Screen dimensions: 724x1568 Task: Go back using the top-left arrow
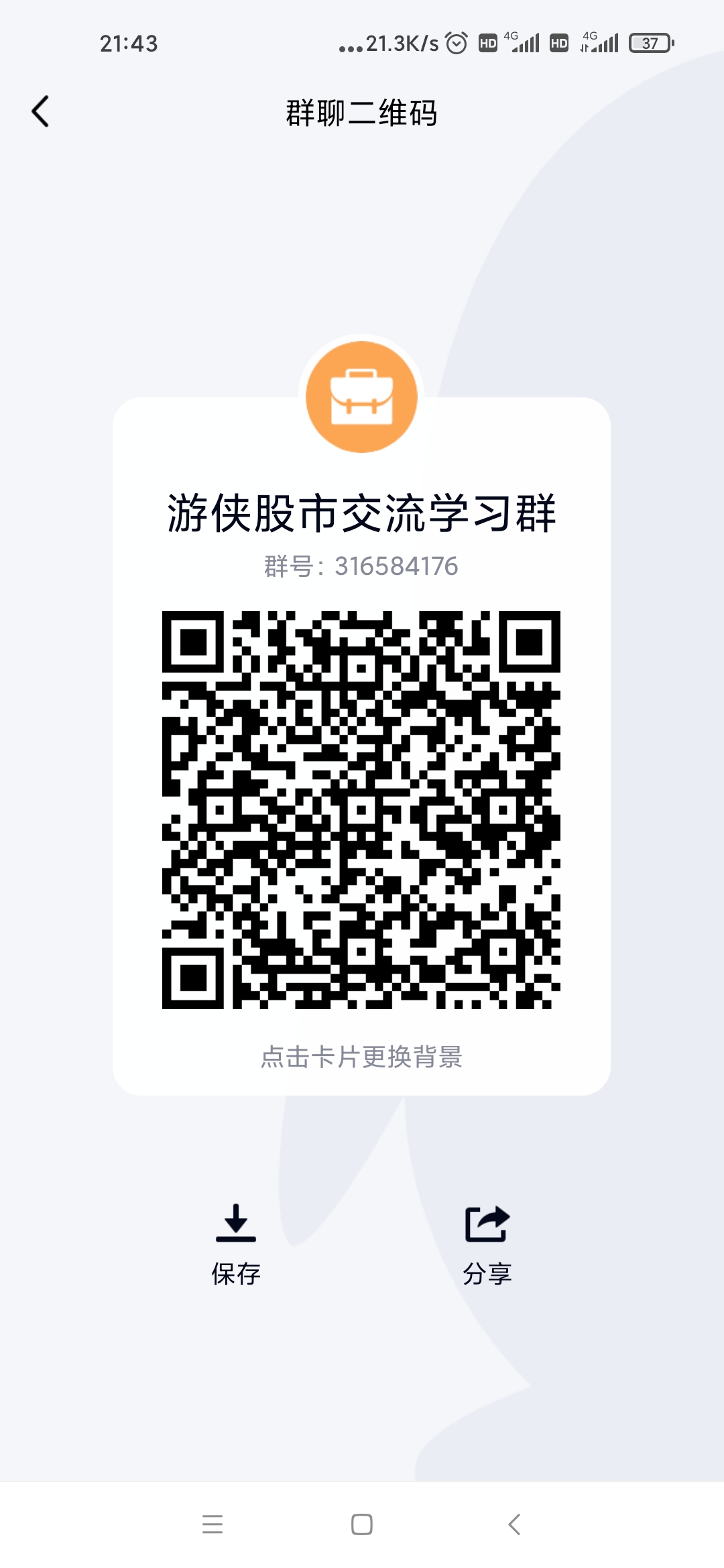40,111
